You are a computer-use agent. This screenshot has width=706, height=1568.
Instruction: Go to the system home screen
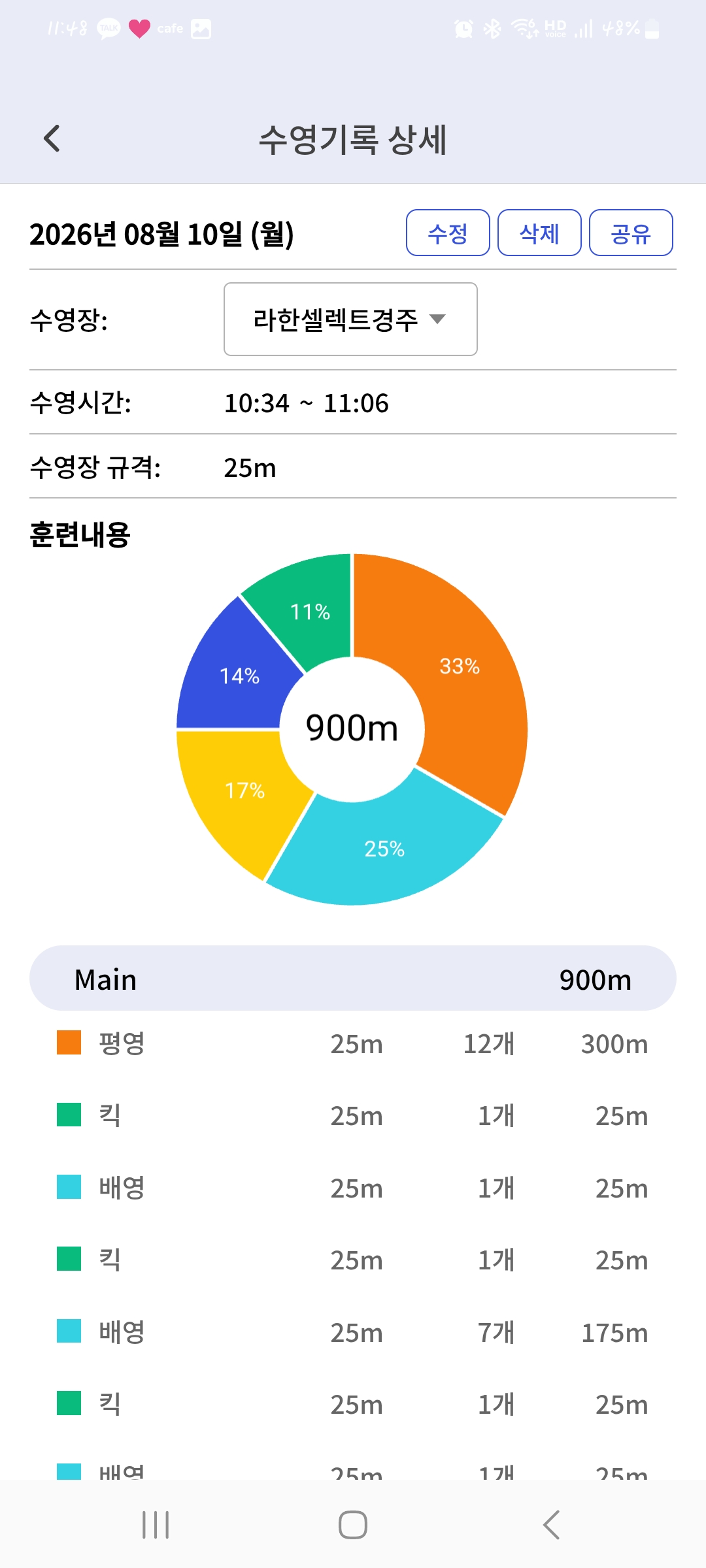(x=353, y=1525)
